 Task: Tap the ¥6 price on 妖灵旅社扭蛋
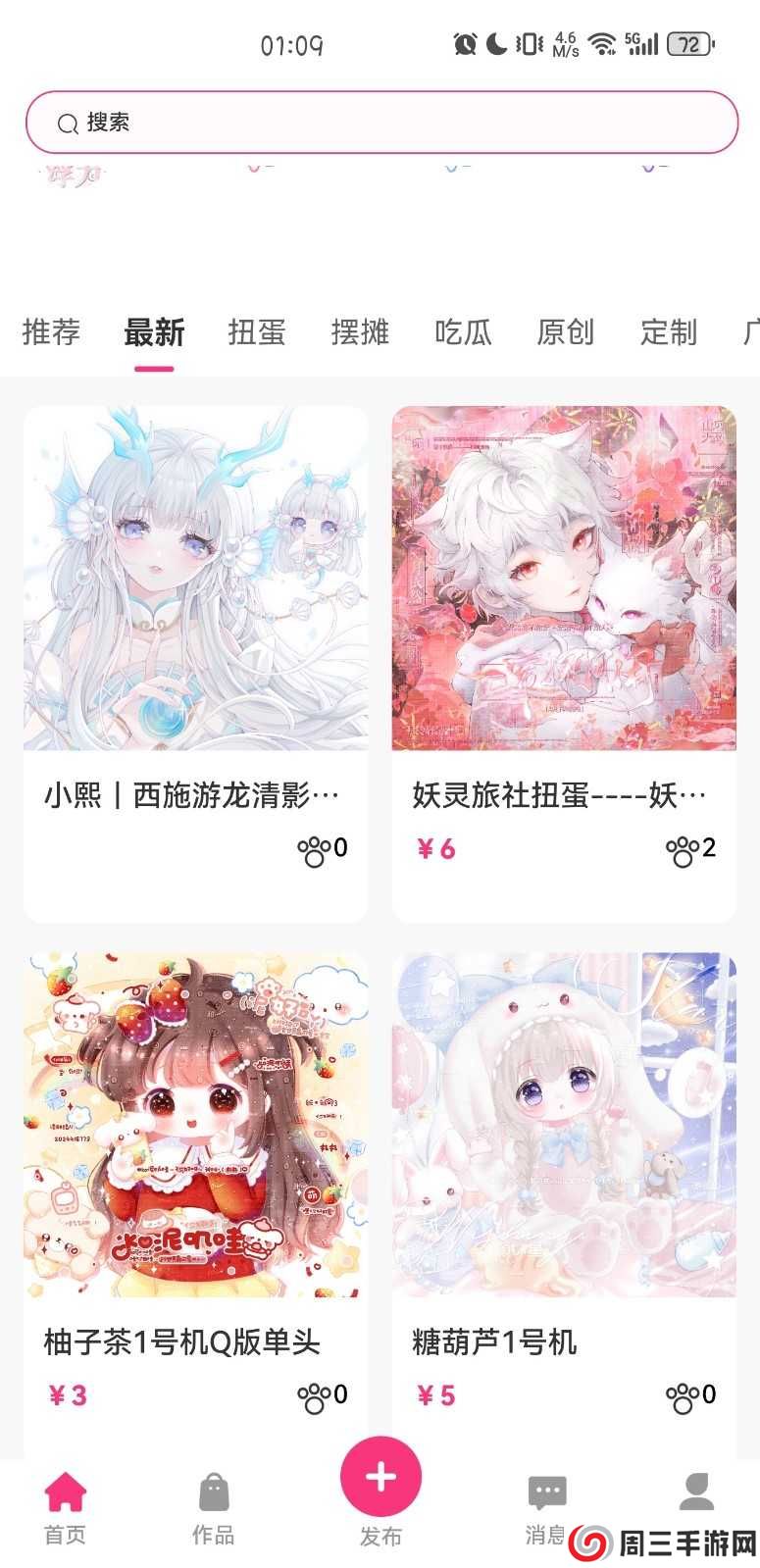(438, 849)
